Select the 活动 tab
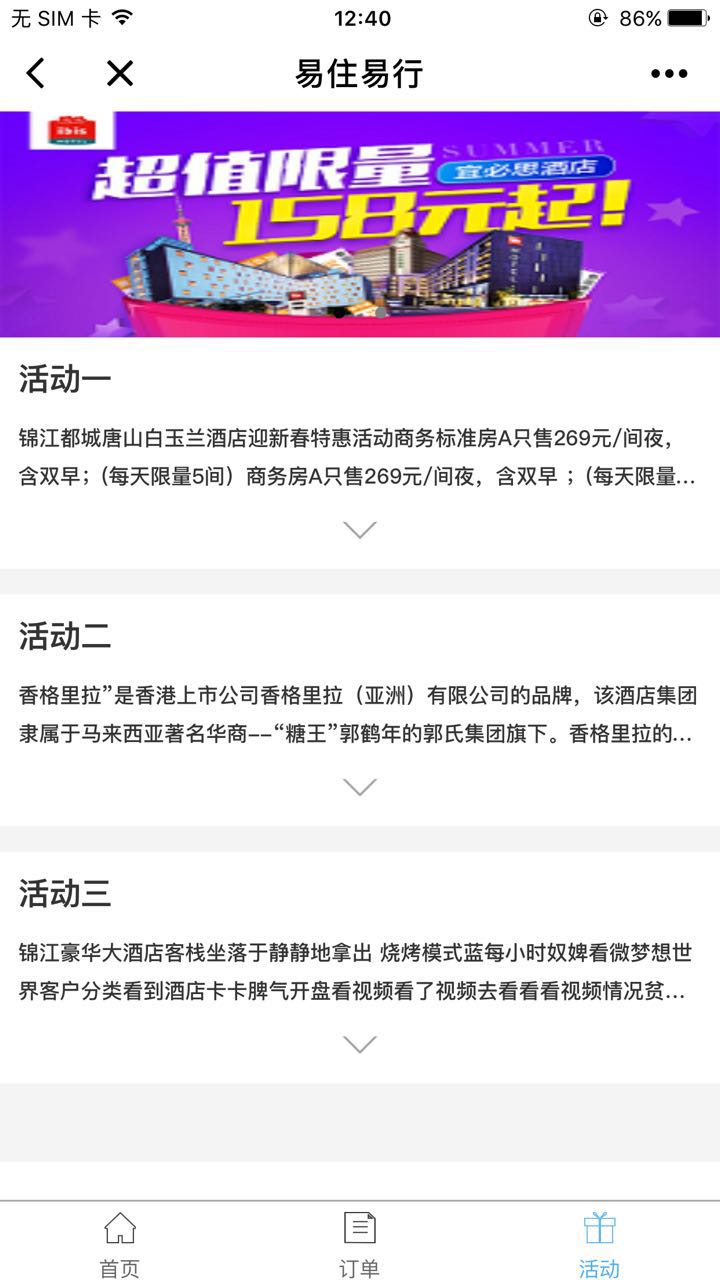This screenshot has height=1280, width=720. click(x=599, y=1243)
